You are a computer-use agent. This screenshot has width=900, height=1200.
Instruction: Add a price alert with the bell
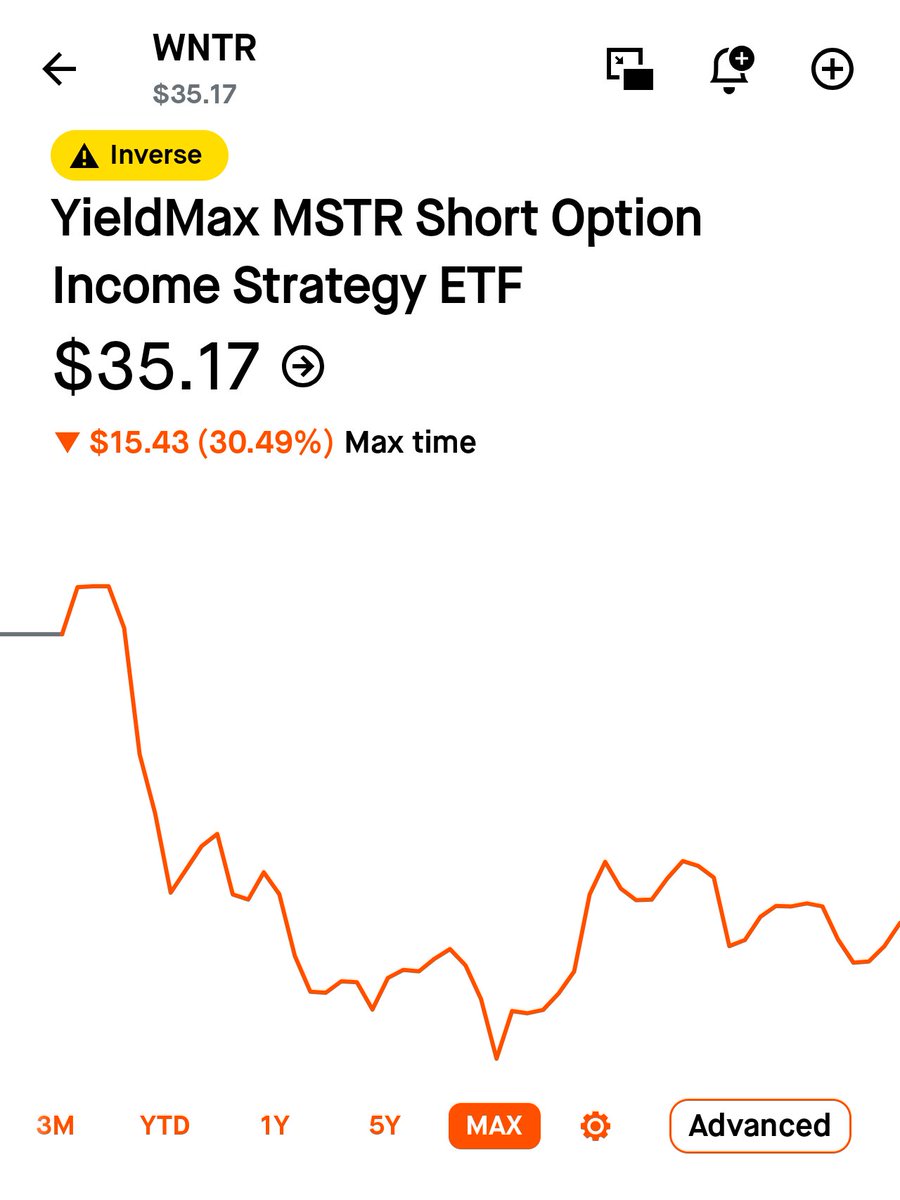click(x=730, y=69)
